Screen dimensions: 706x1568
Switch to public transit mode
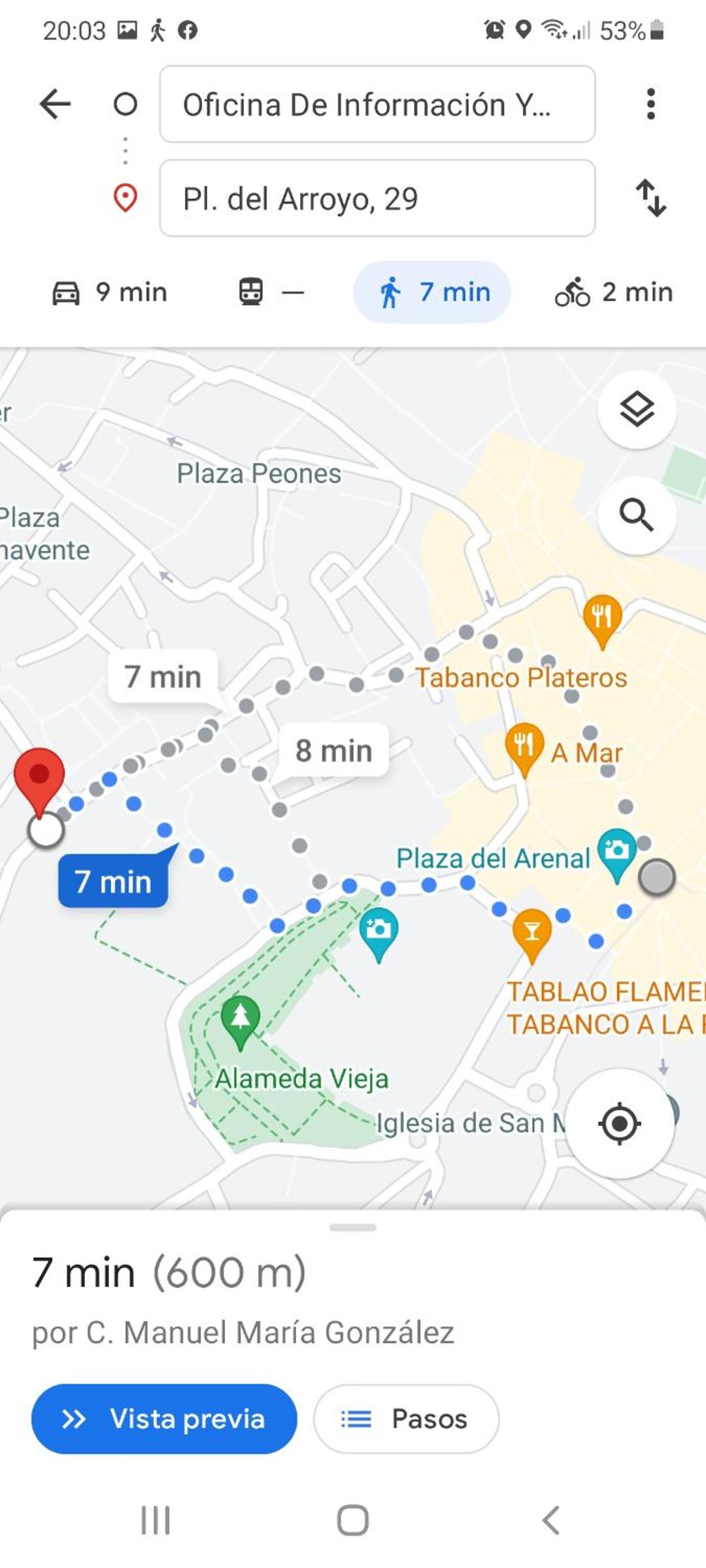[271, 292]
